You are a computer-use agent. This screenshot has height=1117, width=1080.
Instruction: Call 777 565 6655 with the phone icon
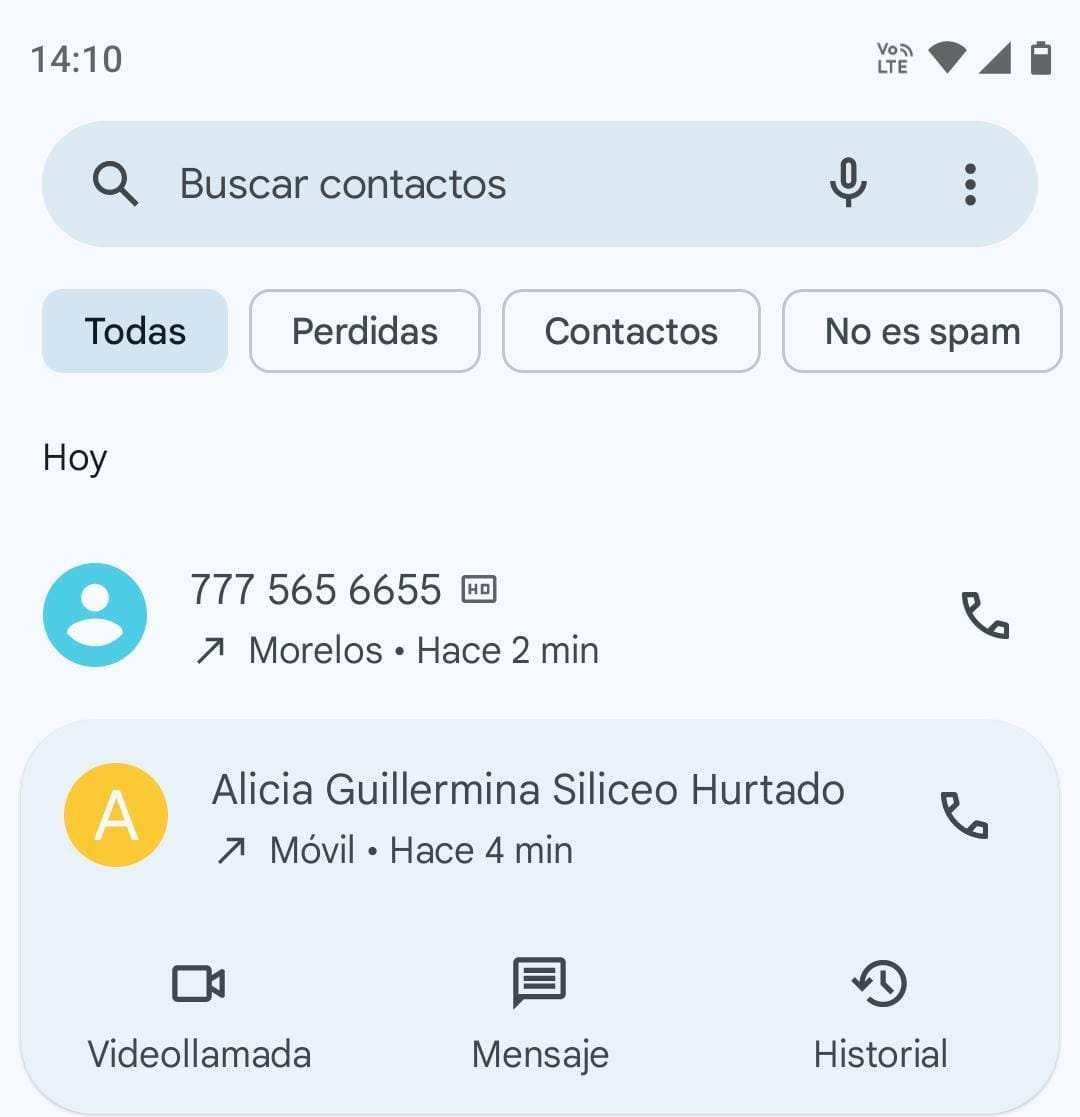coord(985,616)
